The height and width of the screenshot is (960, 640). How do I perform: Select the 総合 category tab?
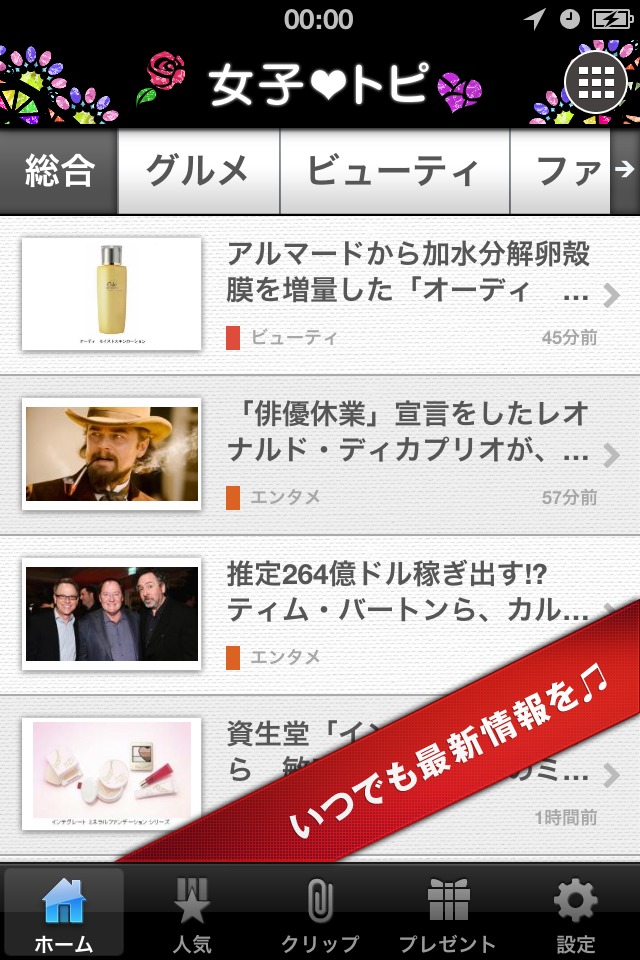pos(60,171)
